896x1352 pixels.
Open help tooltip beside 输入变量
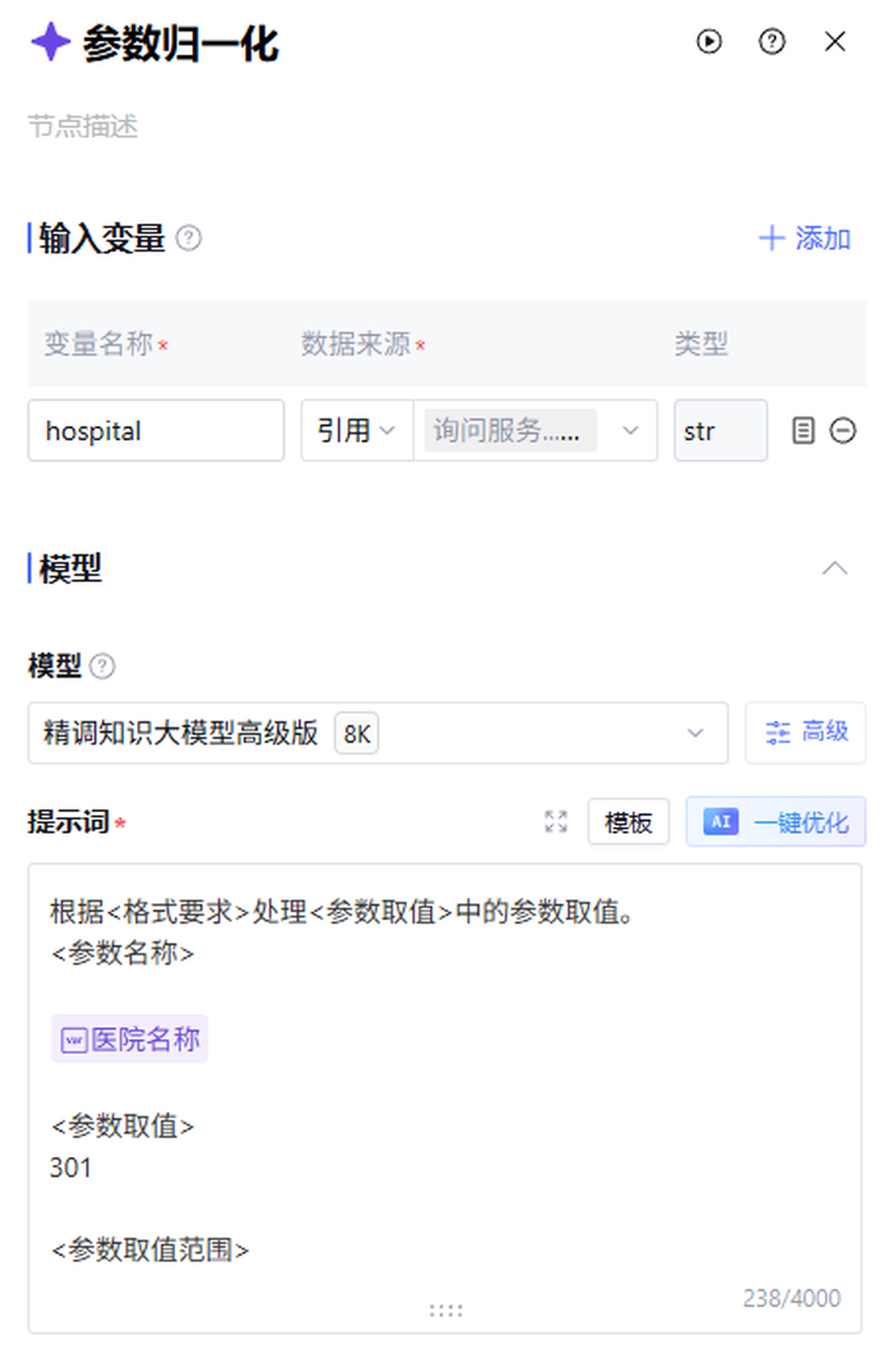[x=188, y=238]
